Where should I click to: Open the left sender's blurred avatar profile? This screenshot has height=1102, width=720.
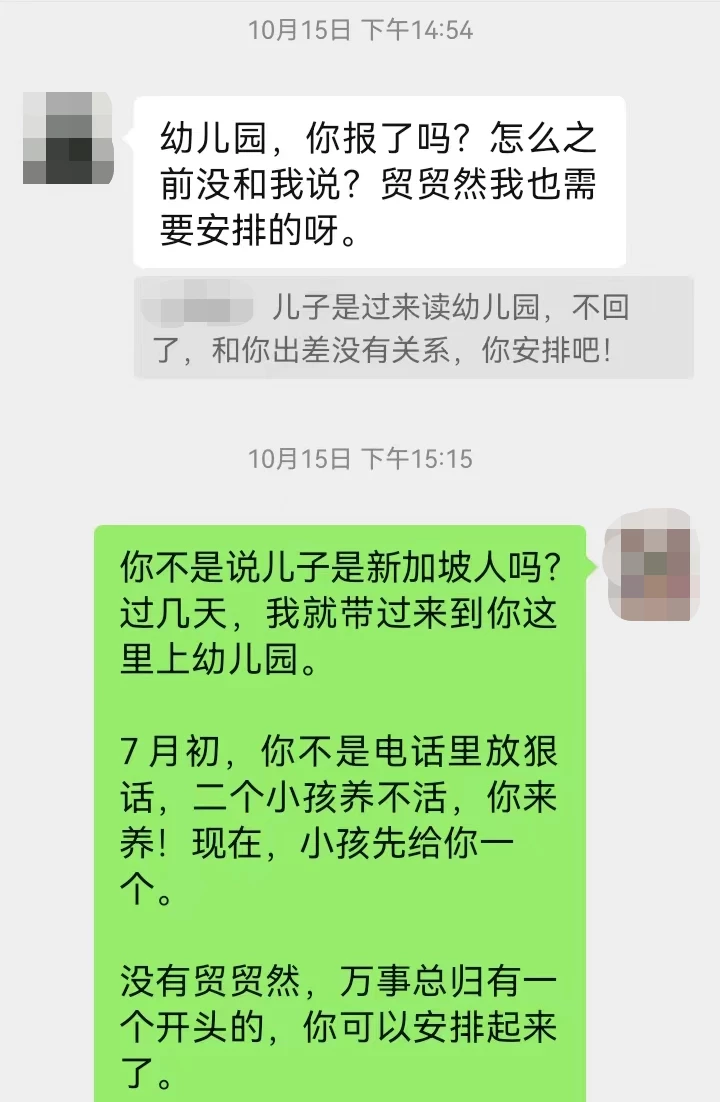pos(68,137)
